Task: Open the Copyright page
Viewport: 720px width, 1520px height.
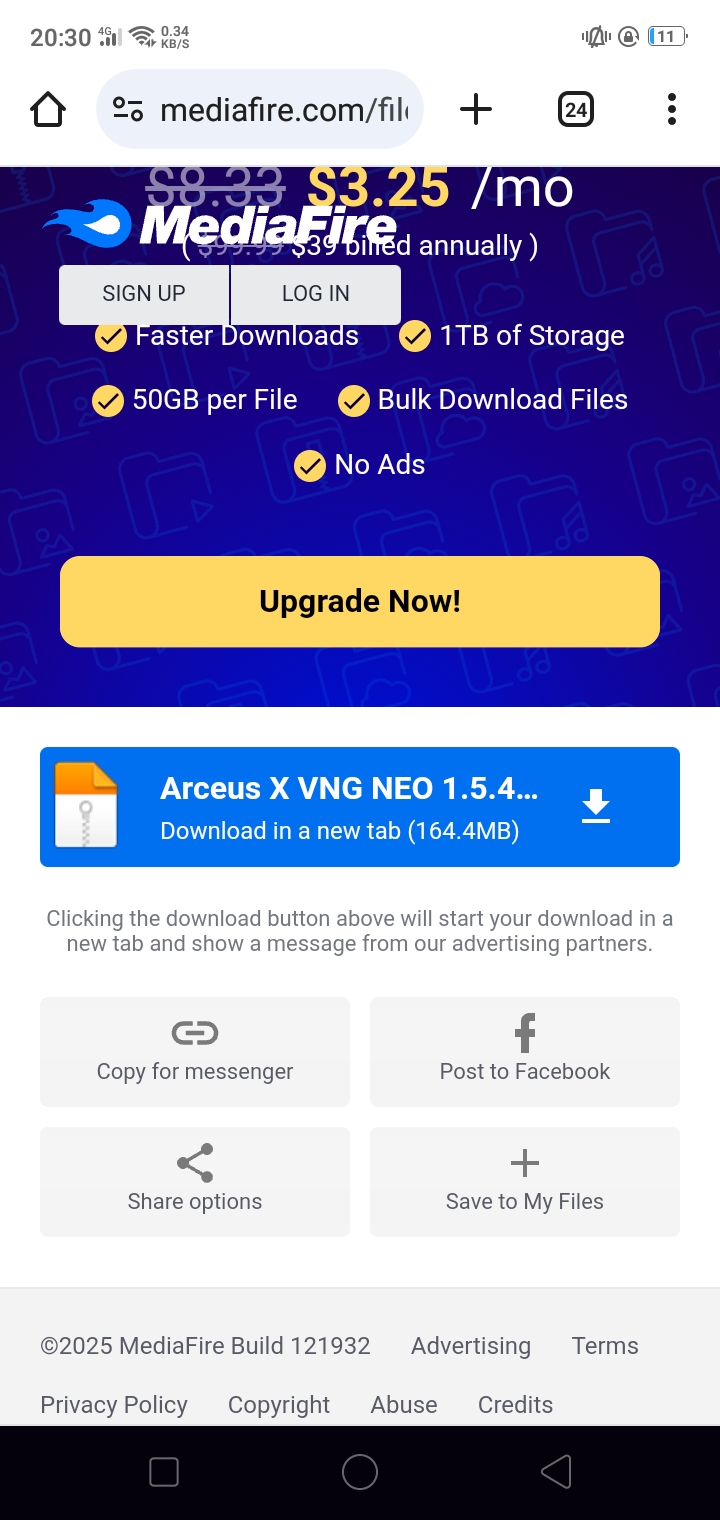Action: click(x=279, y=1405)
